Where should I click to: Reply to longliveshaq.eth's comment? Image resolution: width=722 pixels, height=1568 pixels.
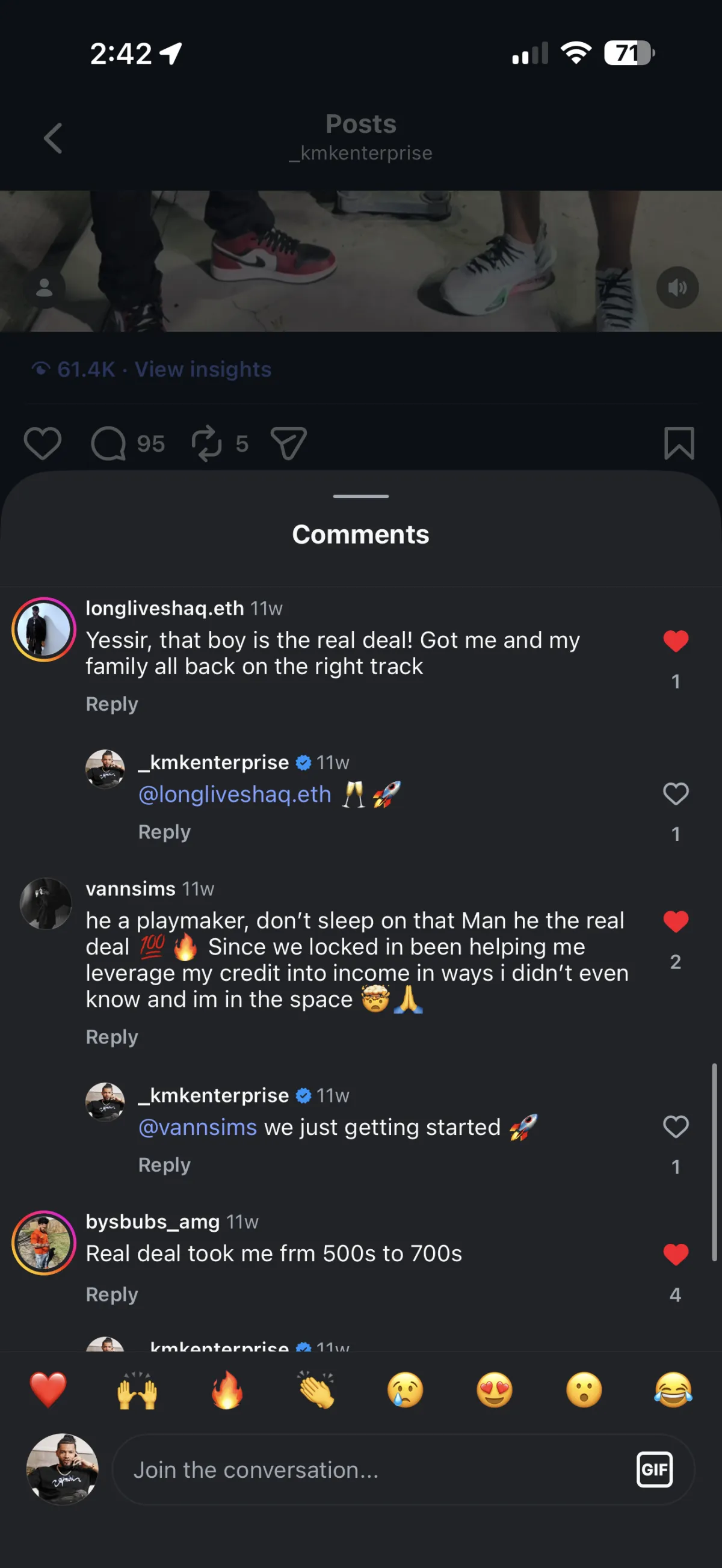tap(111, 704)
